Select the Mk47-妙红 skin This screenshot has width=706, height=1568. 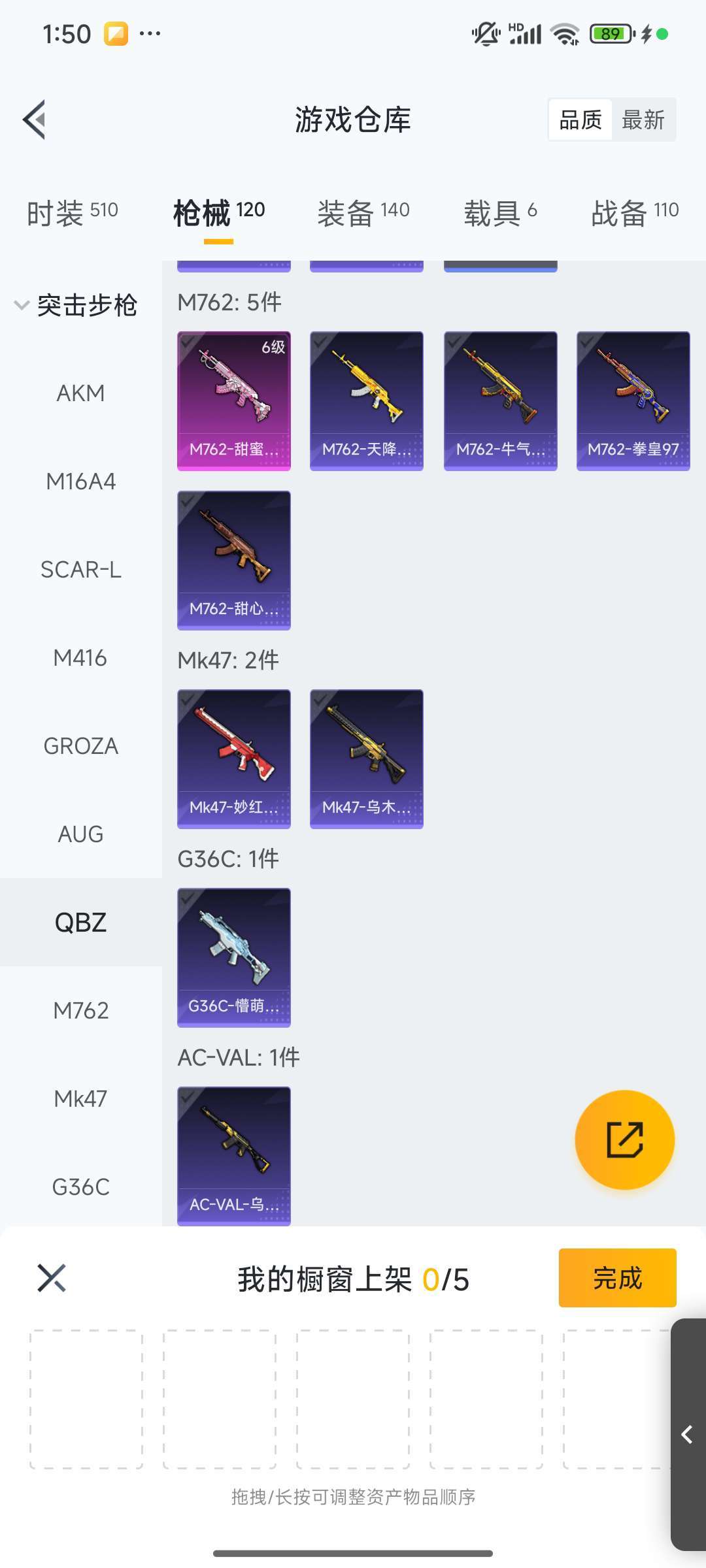(x=234, y=758)
